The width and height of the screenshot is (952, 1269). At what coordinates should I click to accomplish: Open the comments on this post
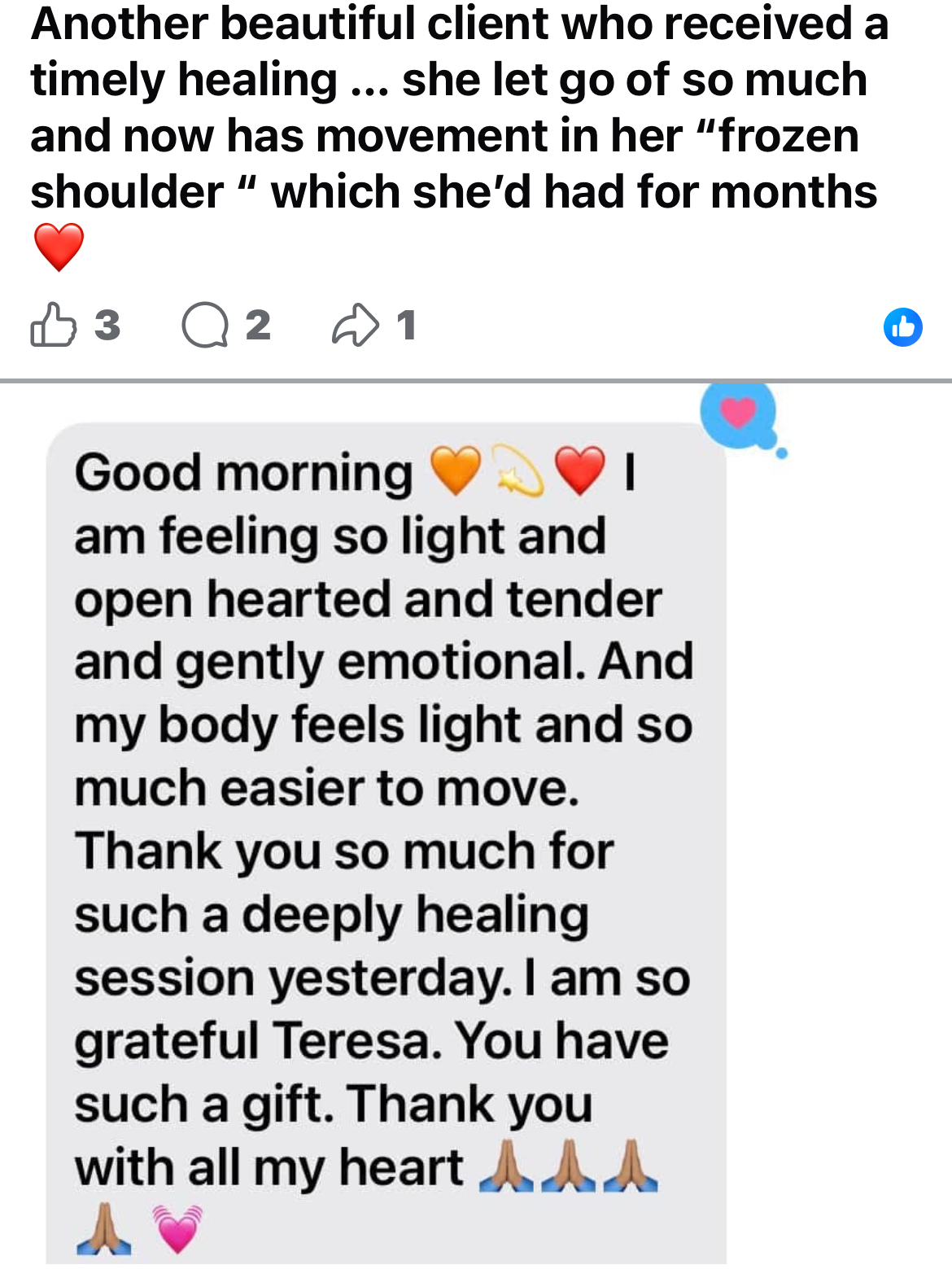coord(205,326)
